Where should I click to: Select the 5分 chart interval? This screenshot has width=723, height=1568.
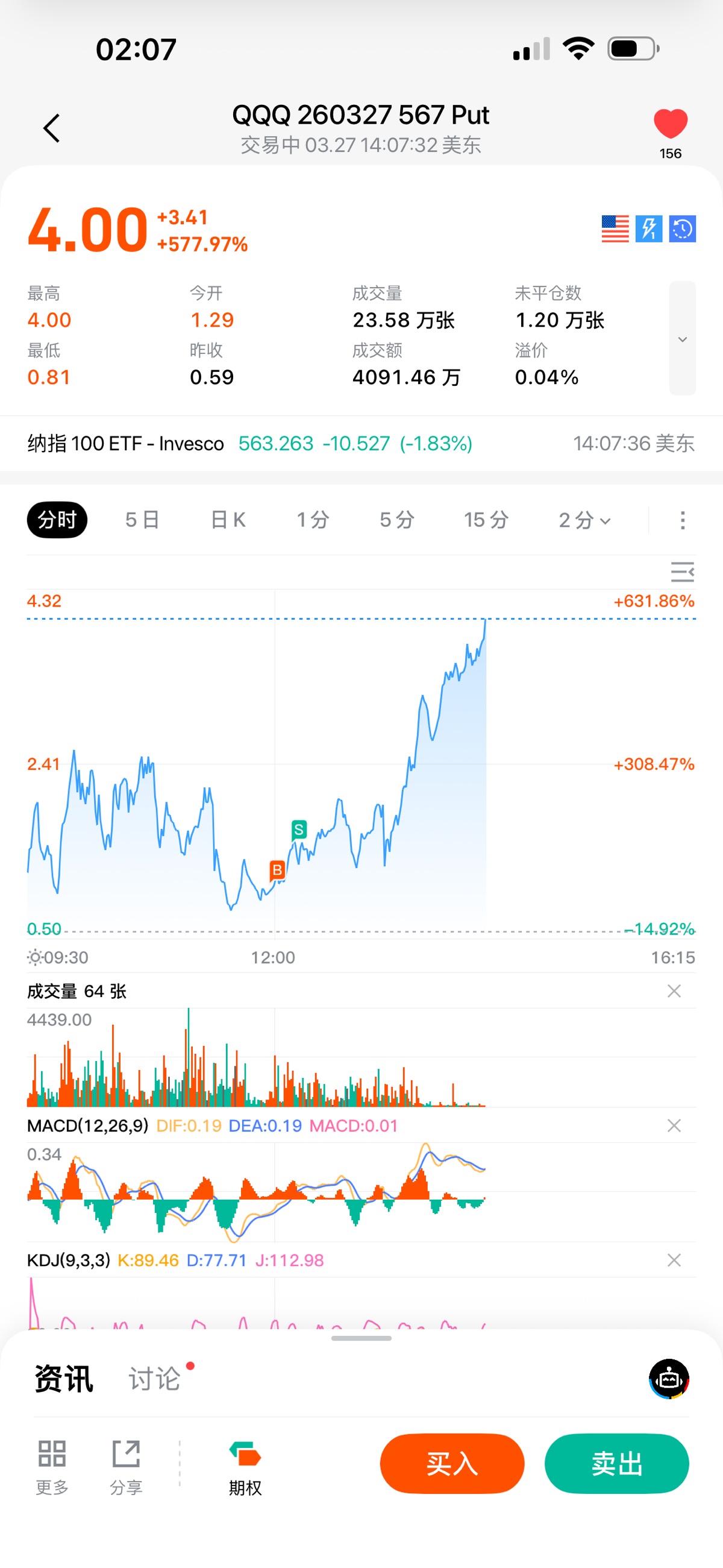point(397,520)
